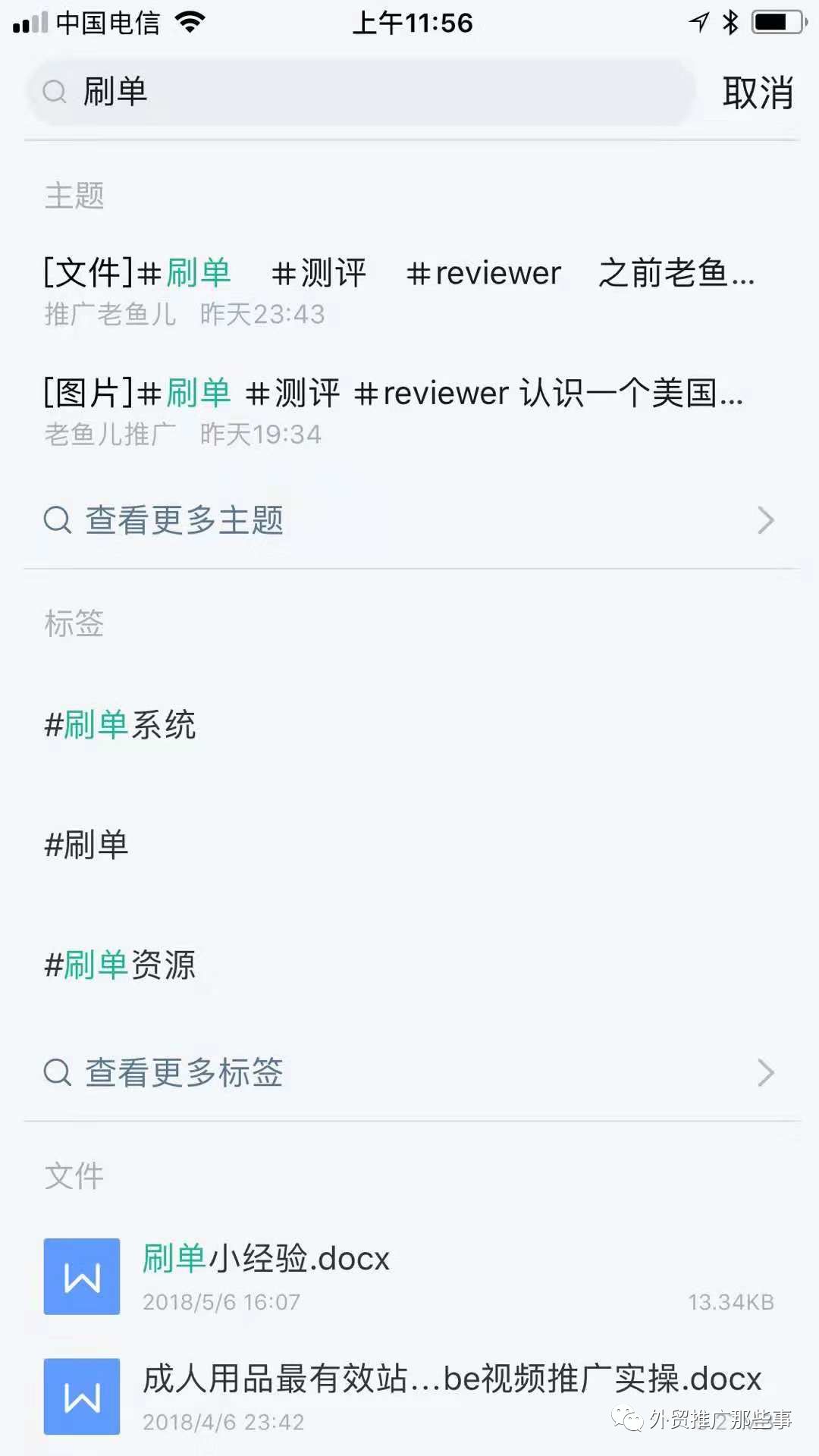
Task: Select the #刷单资源 tag
Action: click(121, 965)
